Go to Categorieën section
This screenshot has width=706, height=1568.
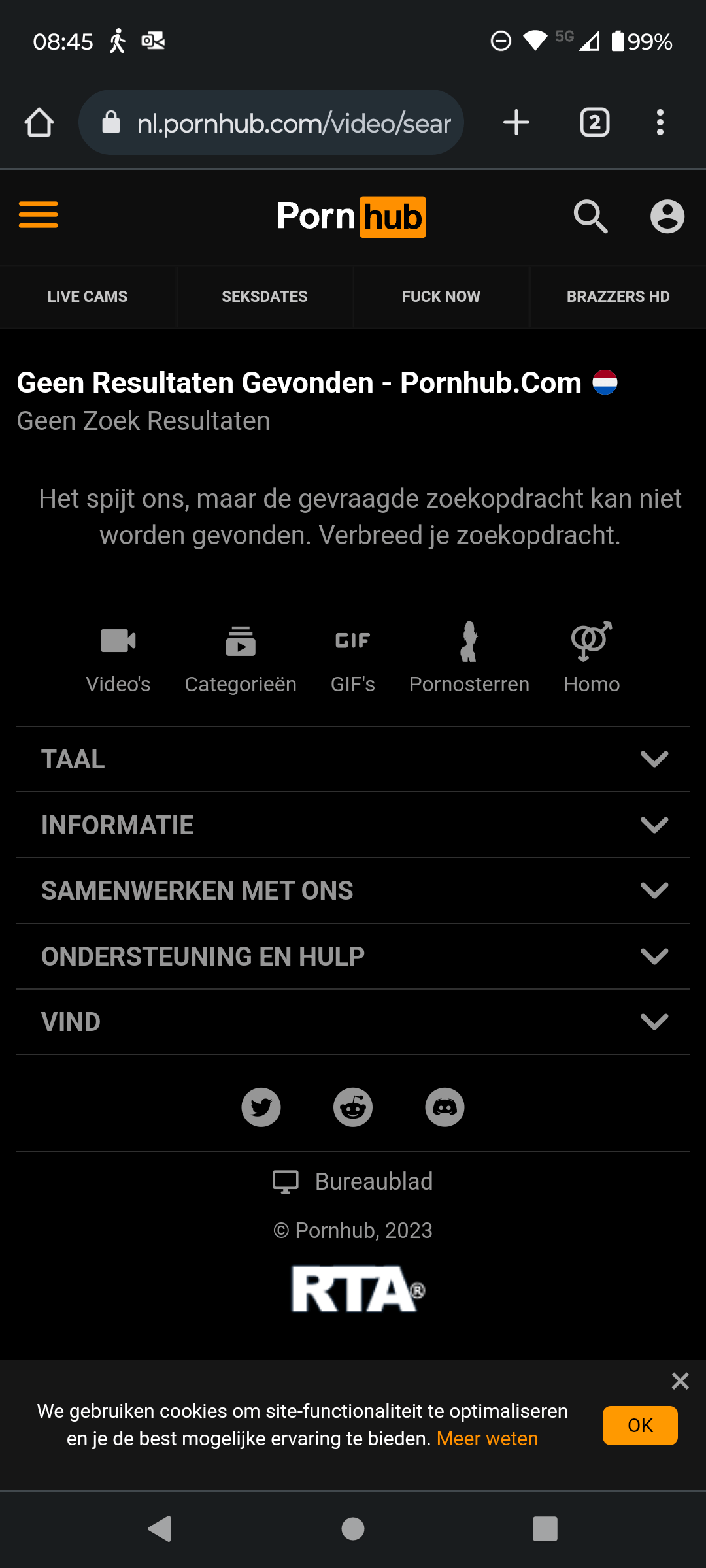point(241,657)
